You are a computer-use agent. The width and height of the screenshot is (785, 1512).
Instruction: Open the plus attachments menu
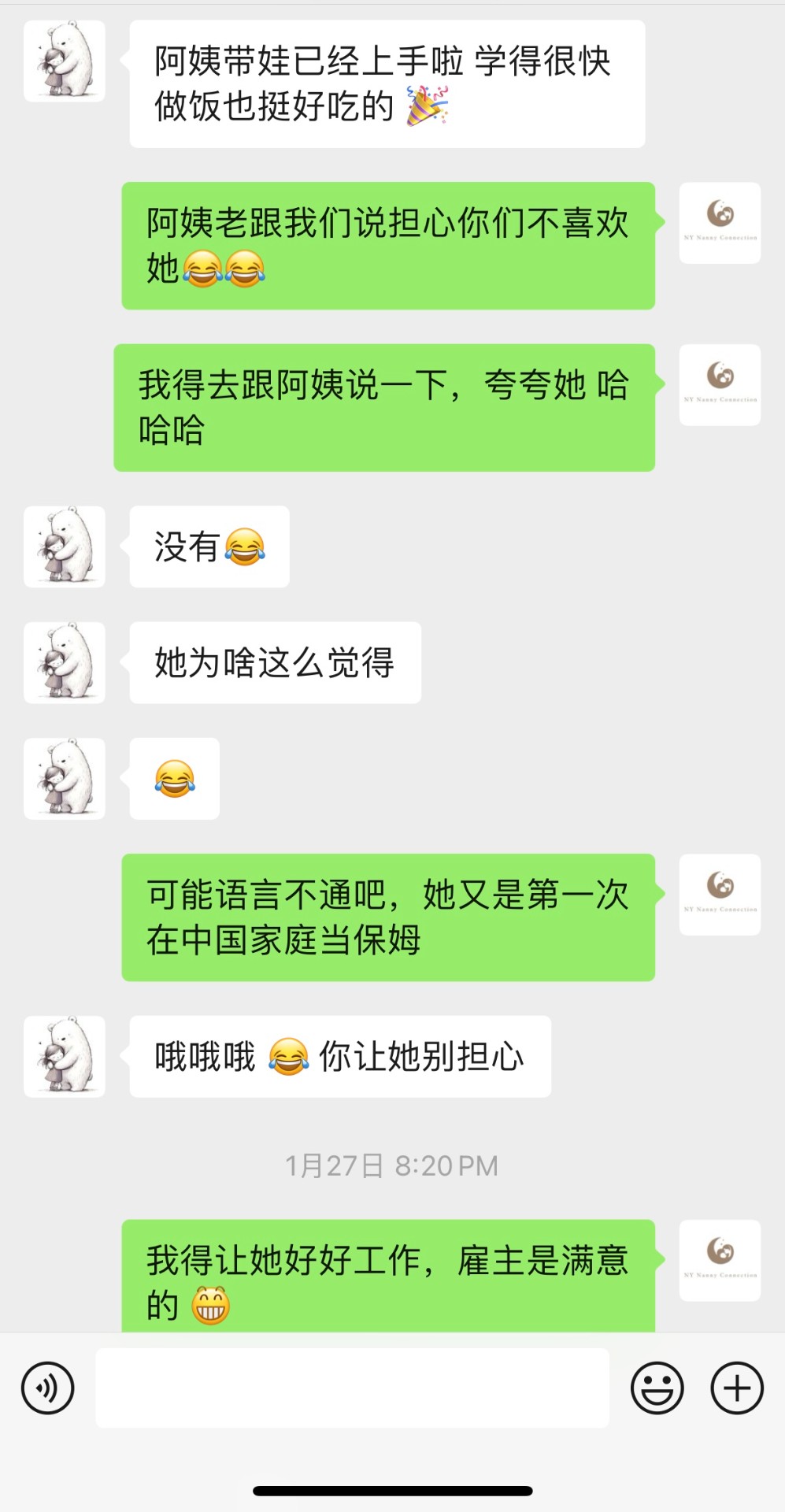737,1388
